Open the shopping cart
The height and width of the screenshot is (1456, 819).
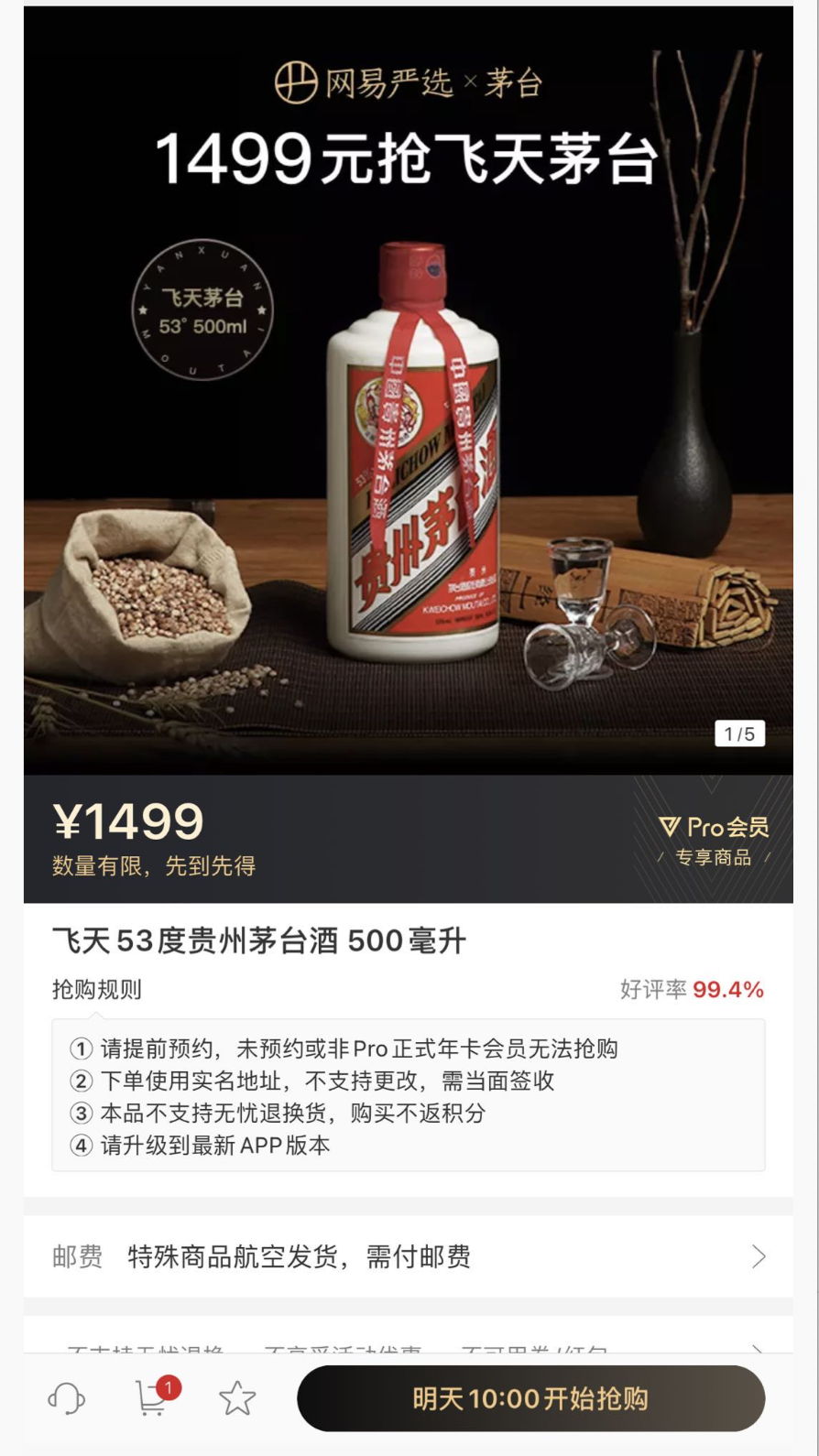point(152,1398)
